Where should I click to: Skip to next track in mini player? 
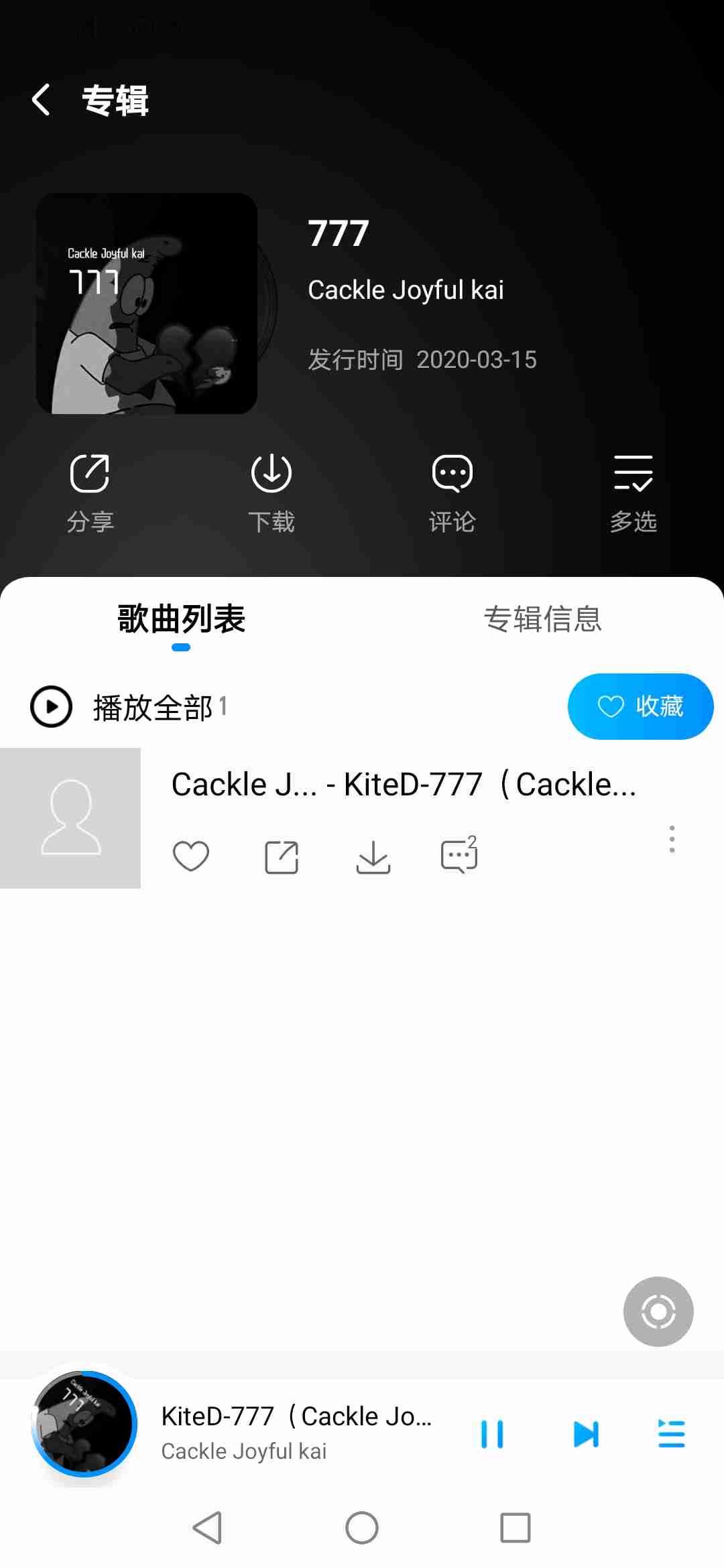point(585,1435)
